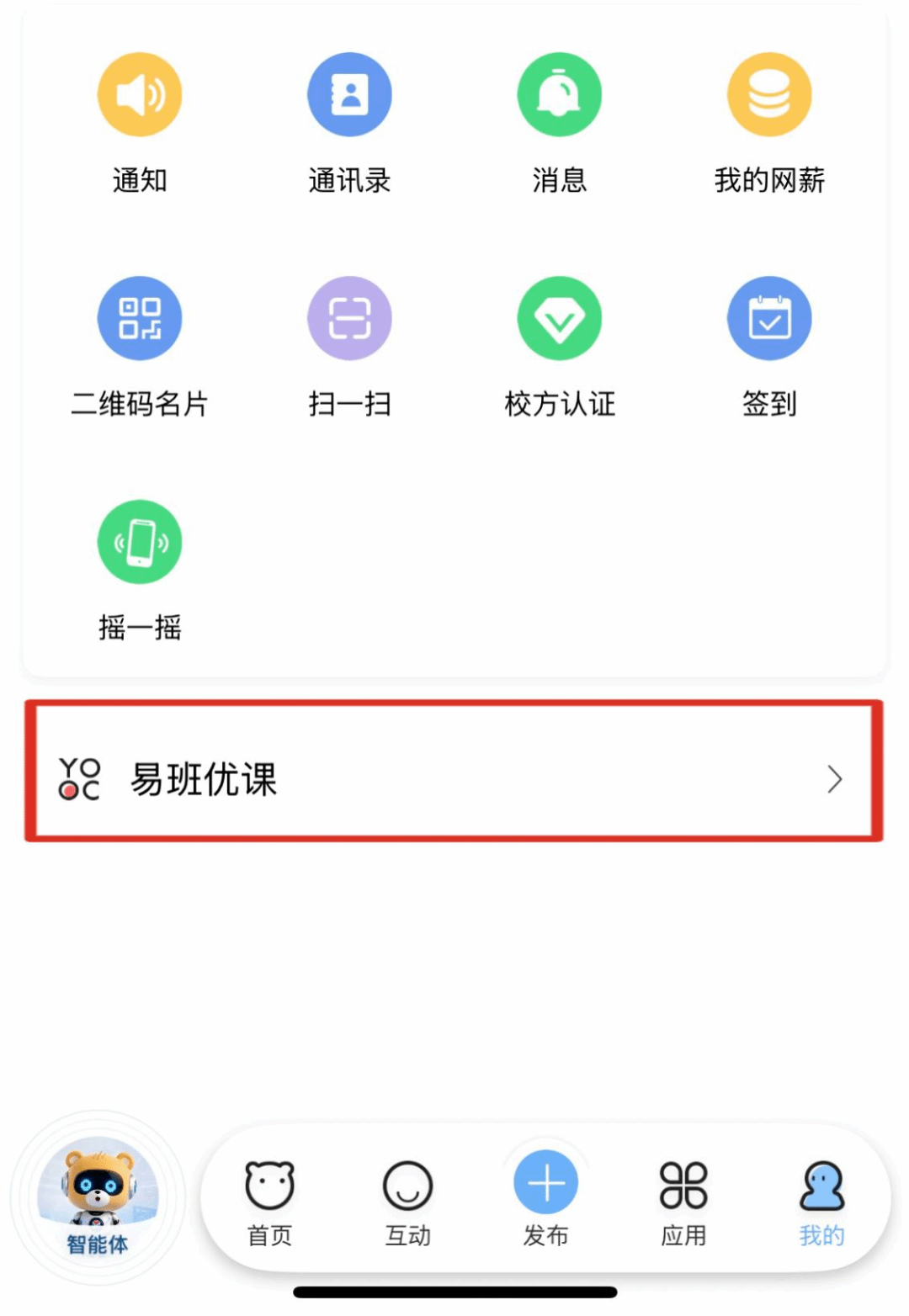Open the 智能体 assistant bubble
This screenshot has width=909, height=1316.
click(98, 1197)
